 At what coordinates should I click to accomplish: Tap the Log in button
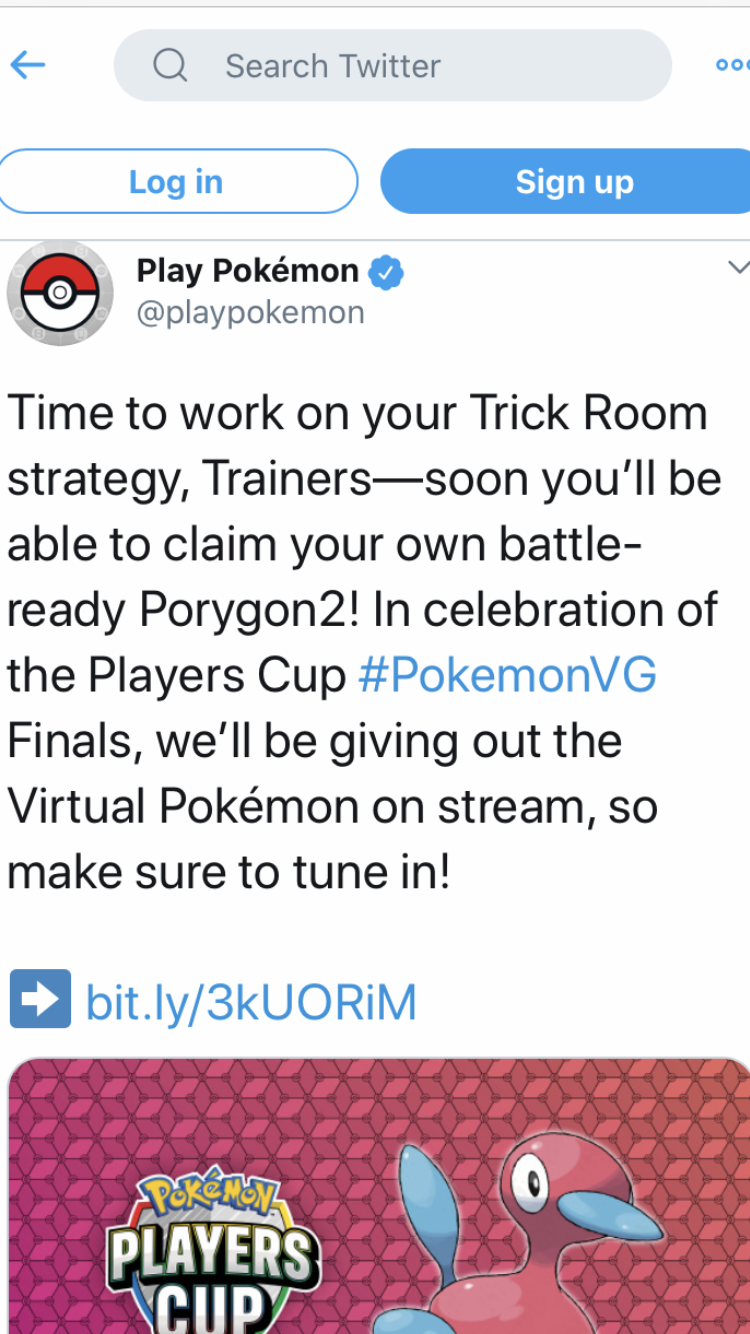177,182
